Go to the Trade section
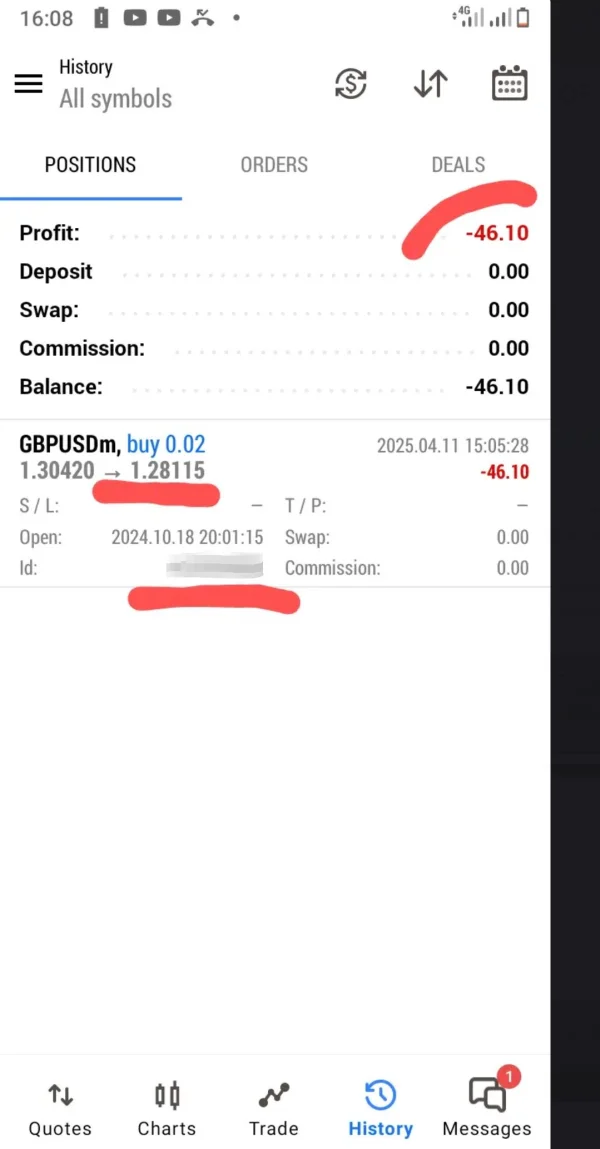This screenshot has height=1149, width=600. [274, 1108]
